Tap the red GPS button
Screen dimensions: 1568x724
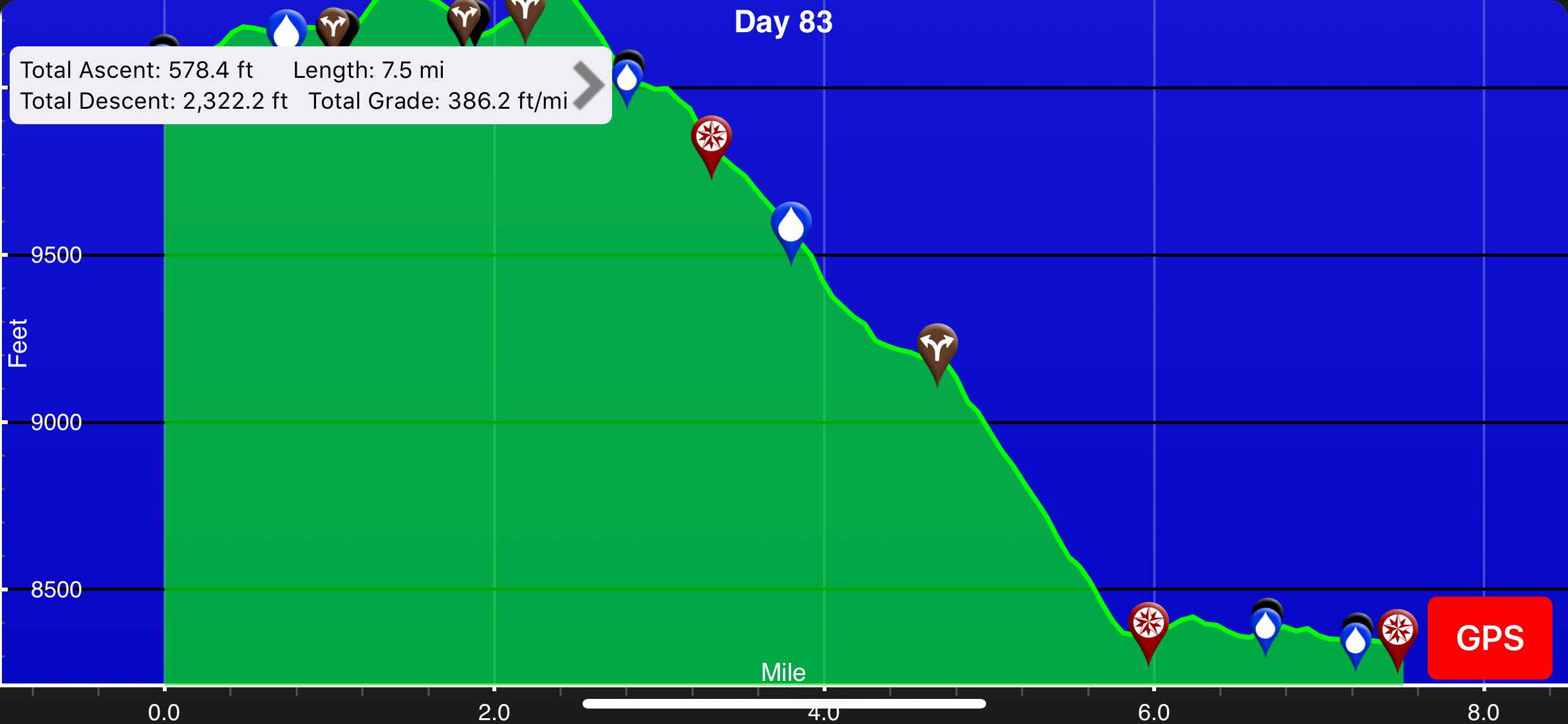coord(1489,638)
